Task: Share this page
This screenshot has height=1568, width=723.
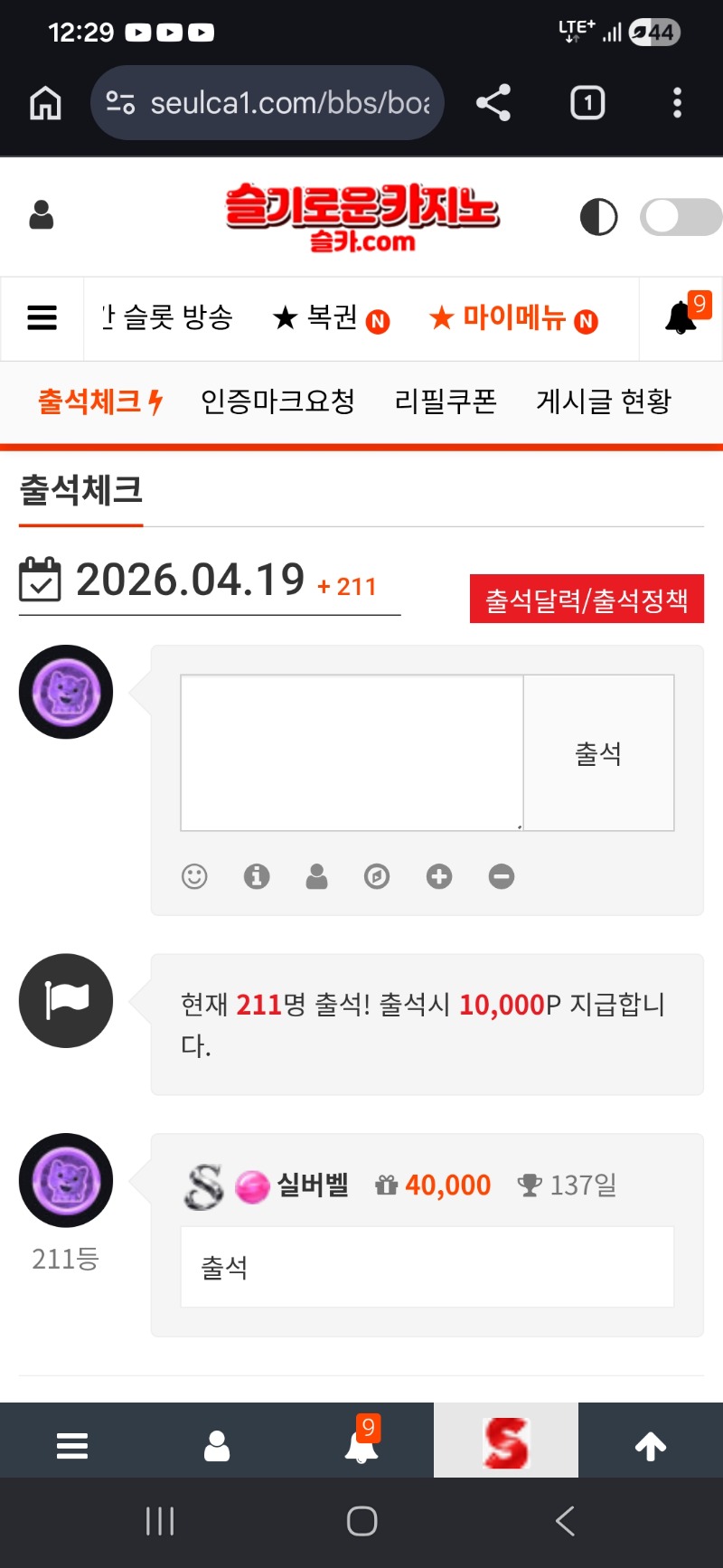Action: point(493,103)
